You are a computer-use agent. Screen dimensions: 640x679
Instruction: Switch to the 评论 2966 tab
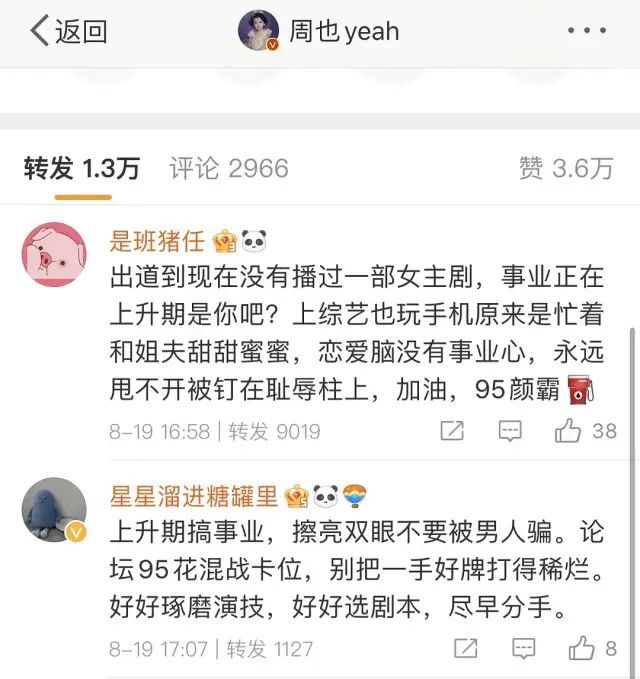228,169
